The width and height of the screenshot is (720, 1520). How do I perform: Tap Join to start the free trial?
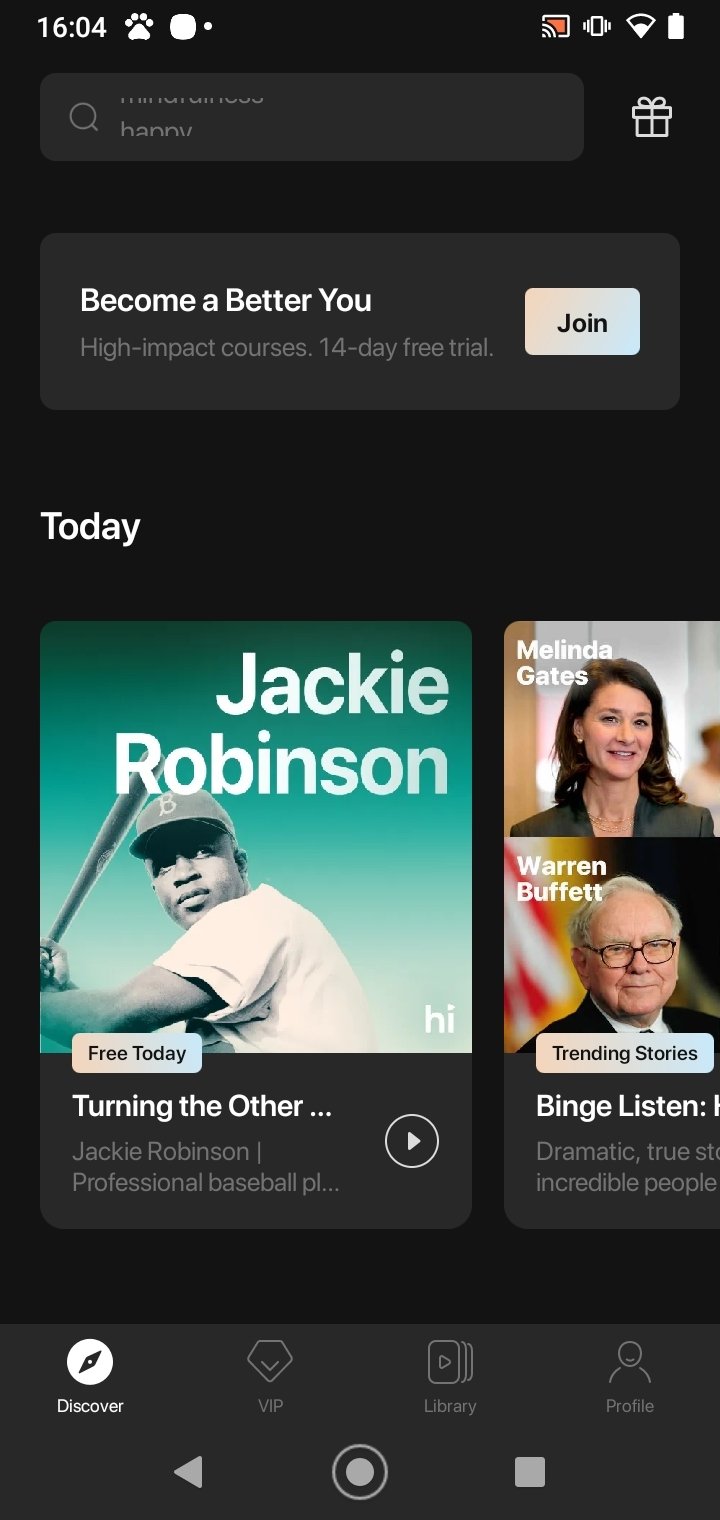point(582,322)
